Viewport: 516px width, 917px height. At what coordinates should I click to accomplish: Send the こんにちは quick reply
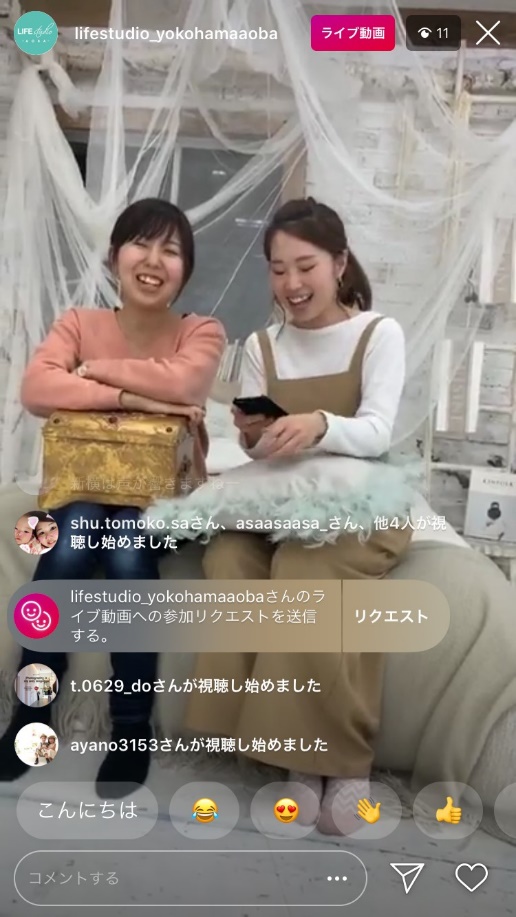(87, 811)
